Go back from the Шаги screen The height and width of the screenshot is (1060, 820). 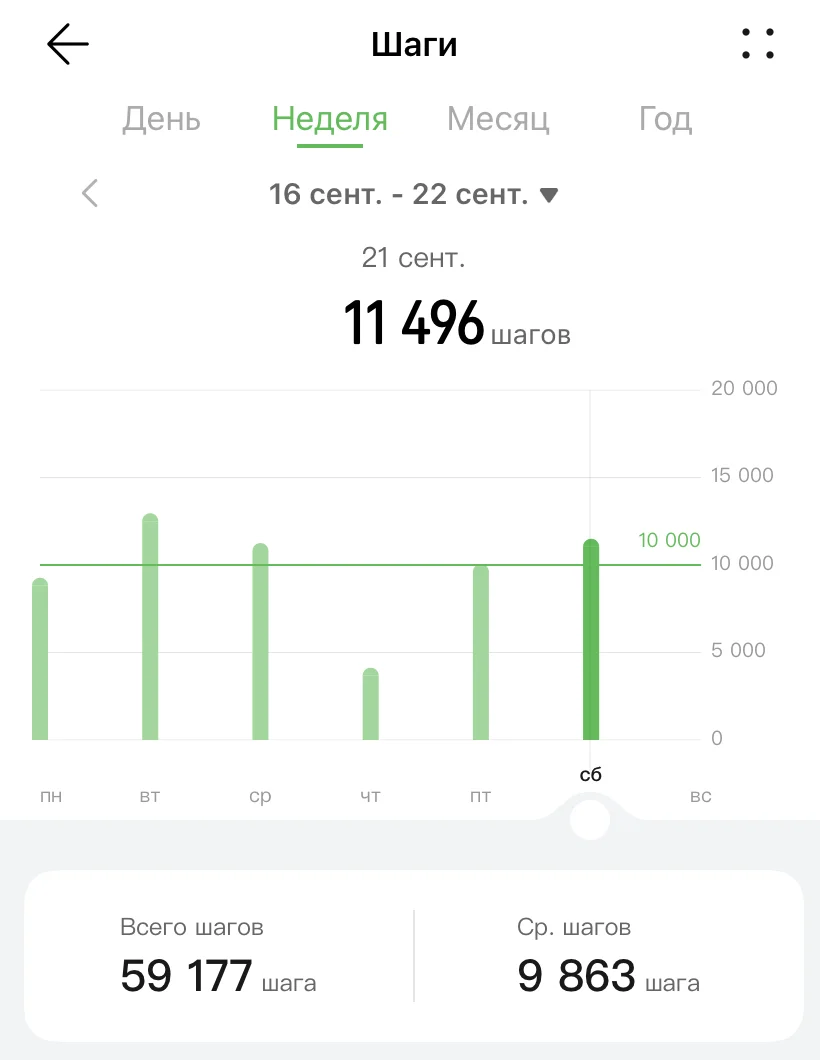(68, 45)
